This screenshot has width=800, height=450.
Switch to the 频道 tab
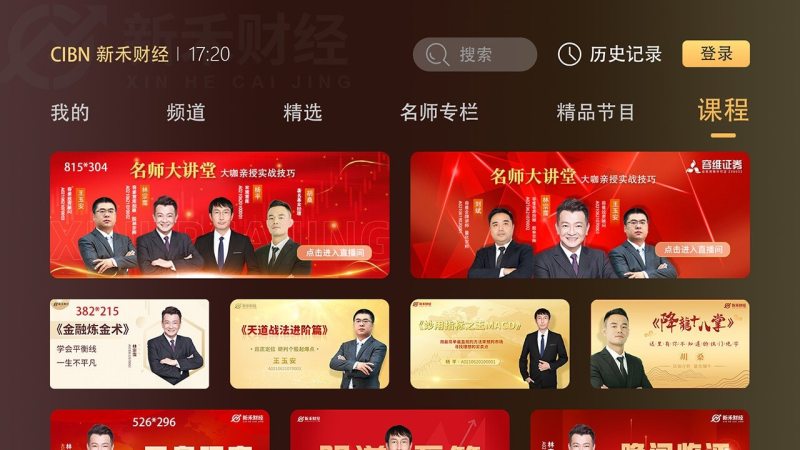tap(186, 113)
